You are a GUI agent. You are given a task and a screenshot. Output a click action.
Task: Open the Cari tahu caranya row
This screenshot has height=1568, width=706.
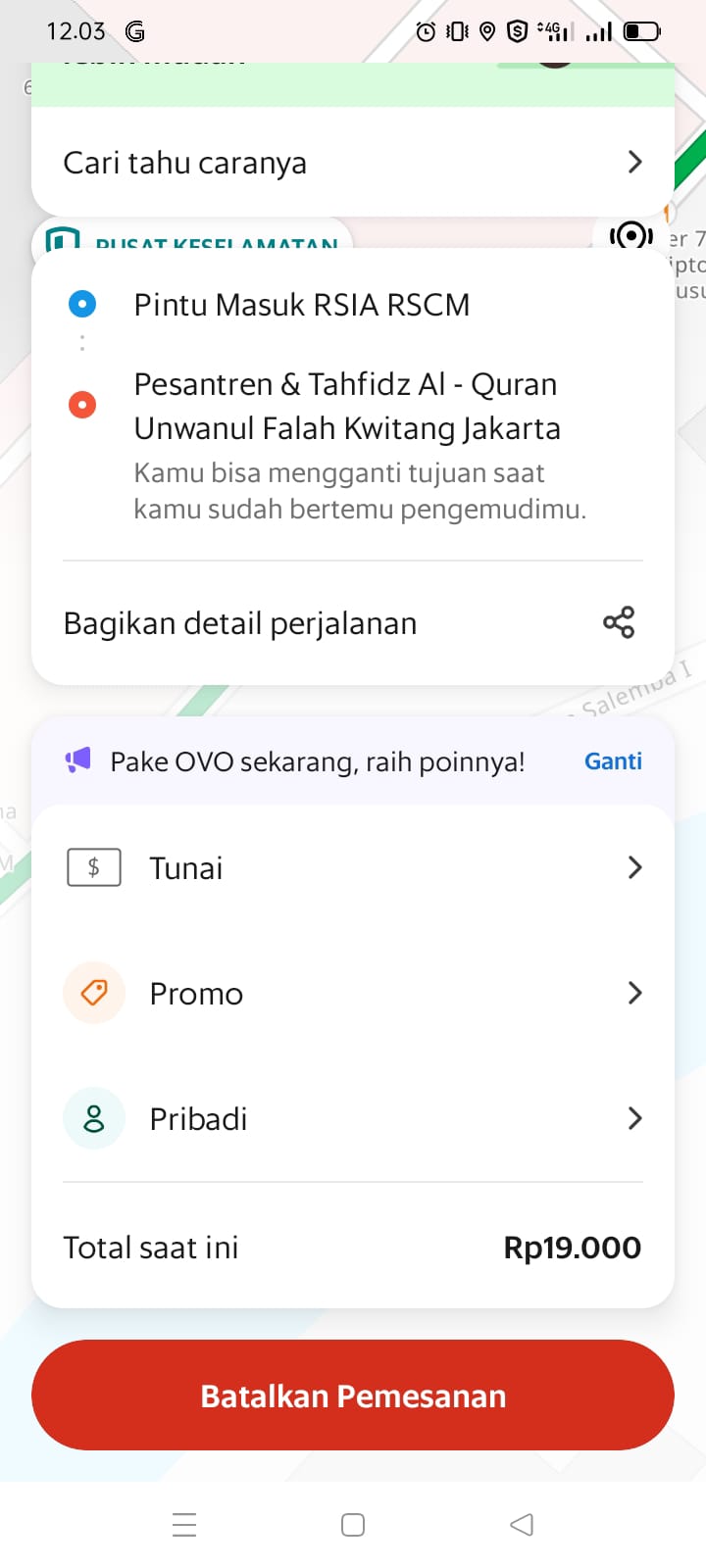coord(352,163)
